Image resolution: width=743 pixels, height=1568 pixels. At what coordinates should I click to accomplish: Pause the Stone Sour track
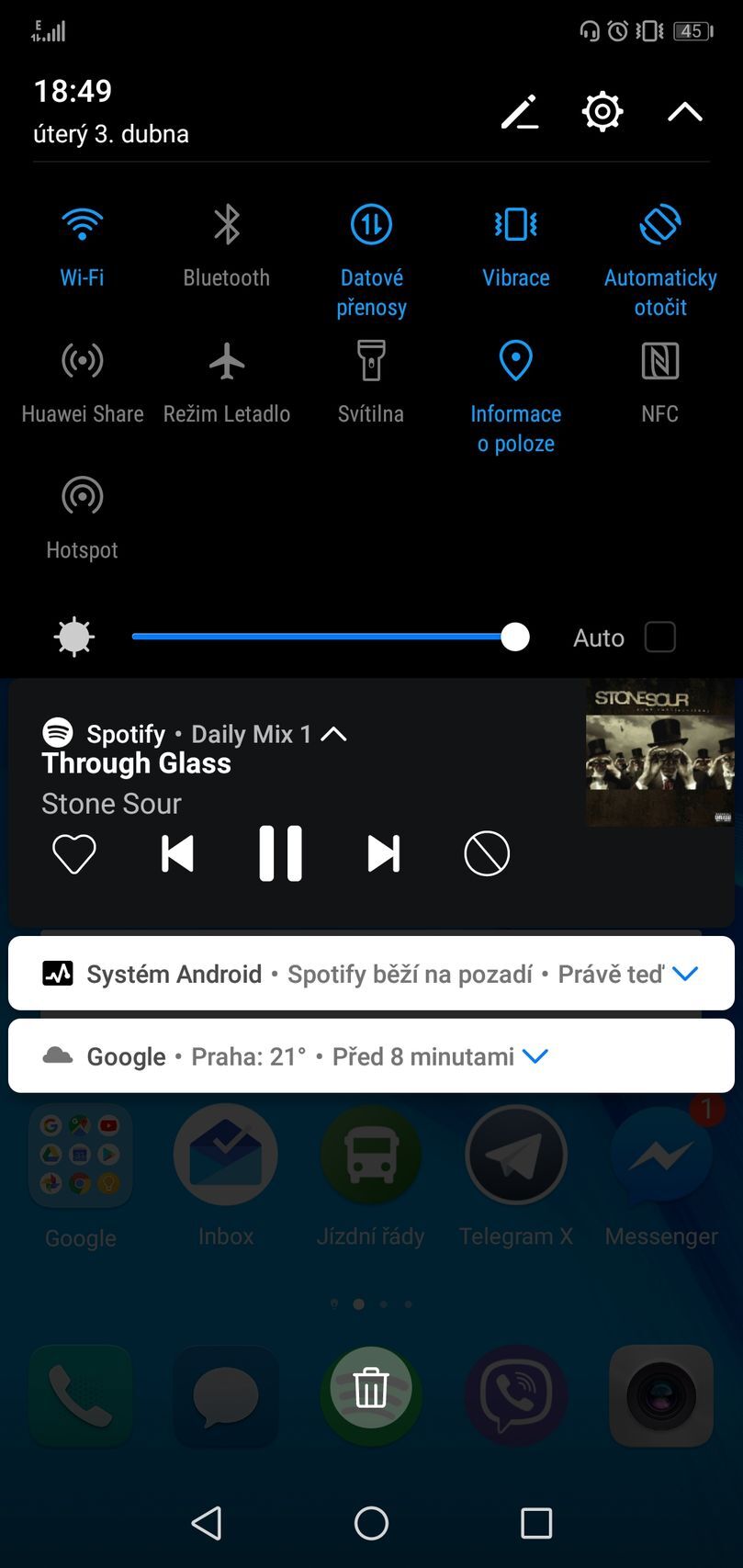point(280,852)
